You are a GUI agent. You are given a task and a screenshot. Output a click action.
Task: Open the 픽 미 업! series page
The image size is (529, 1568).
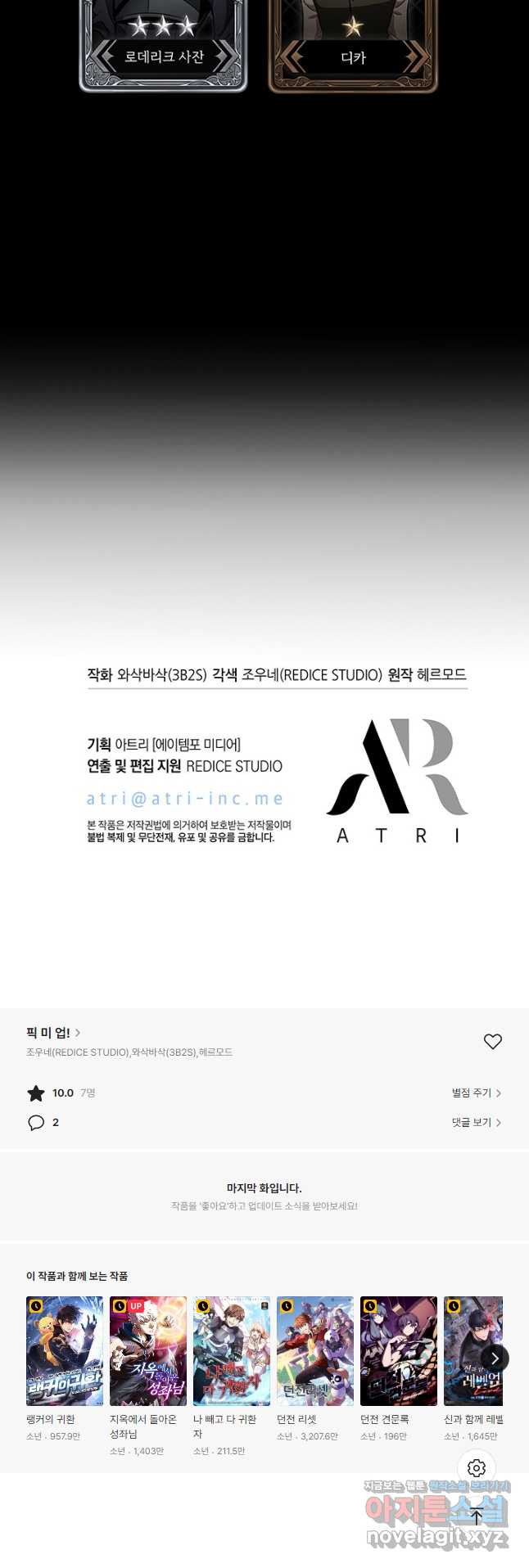tap(53, 1033)
